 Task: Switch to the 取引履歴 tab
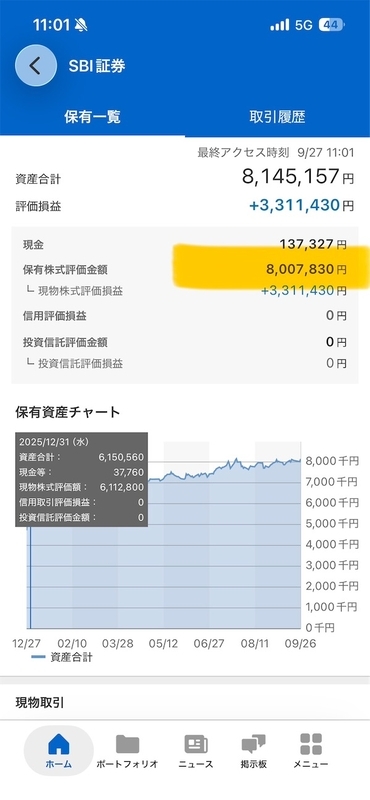coord(277,117)
